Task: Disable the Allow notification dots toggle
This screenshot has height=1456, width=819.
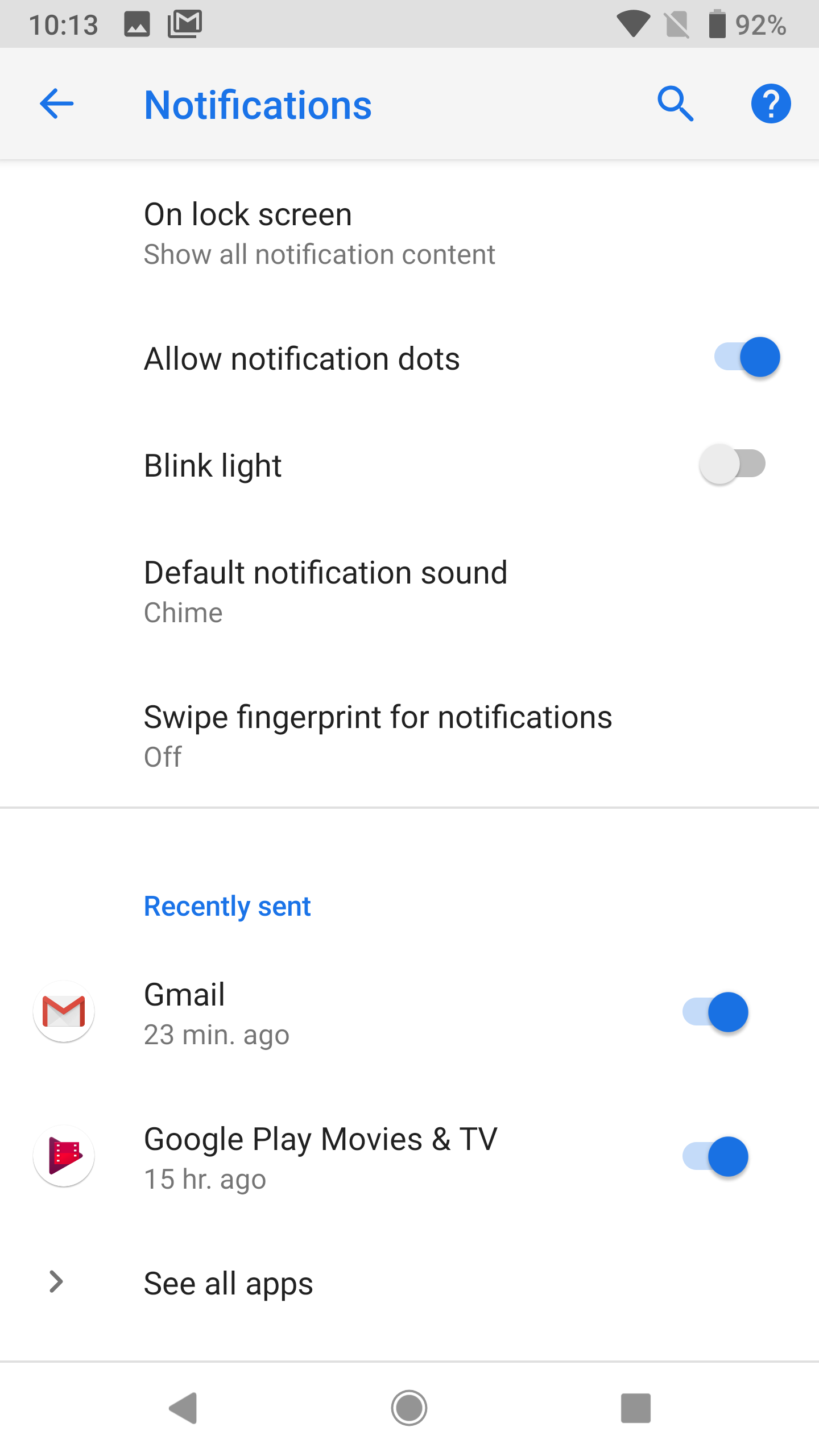Action: click(x=739, y=357)
